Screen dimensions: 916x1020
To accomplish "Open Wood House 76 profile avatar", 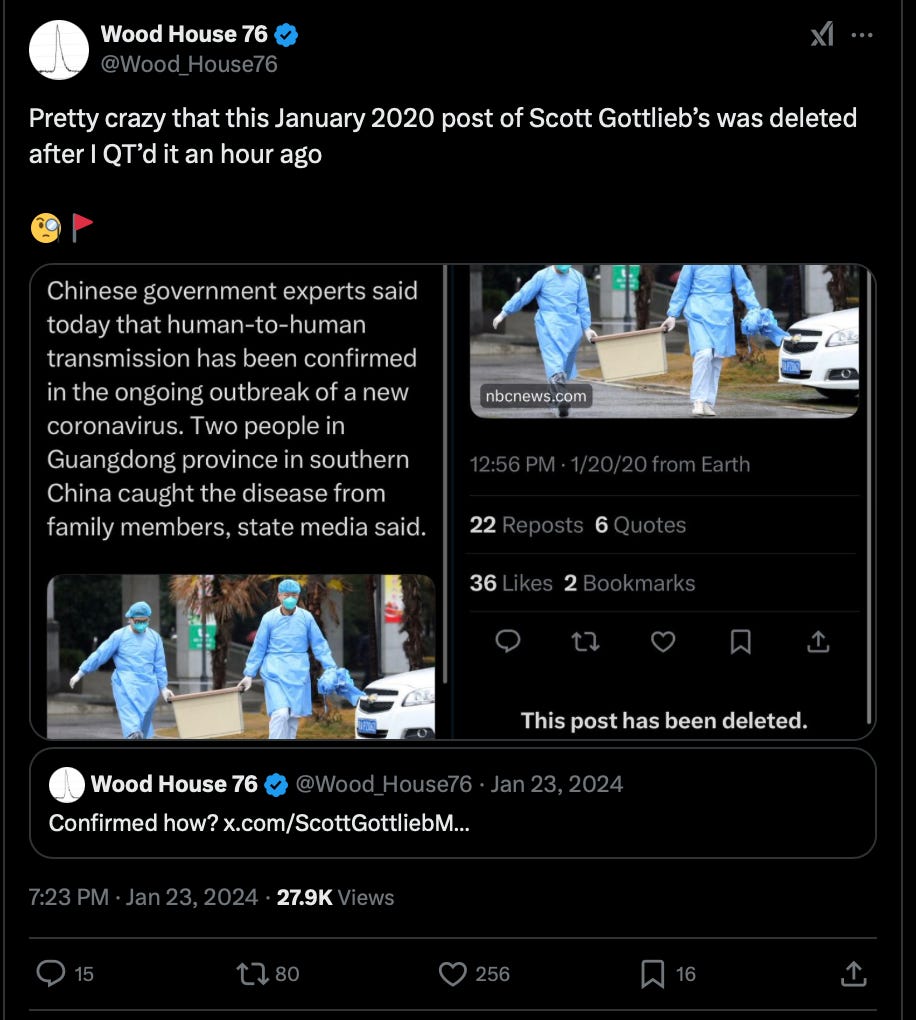I will click(59, 49).
